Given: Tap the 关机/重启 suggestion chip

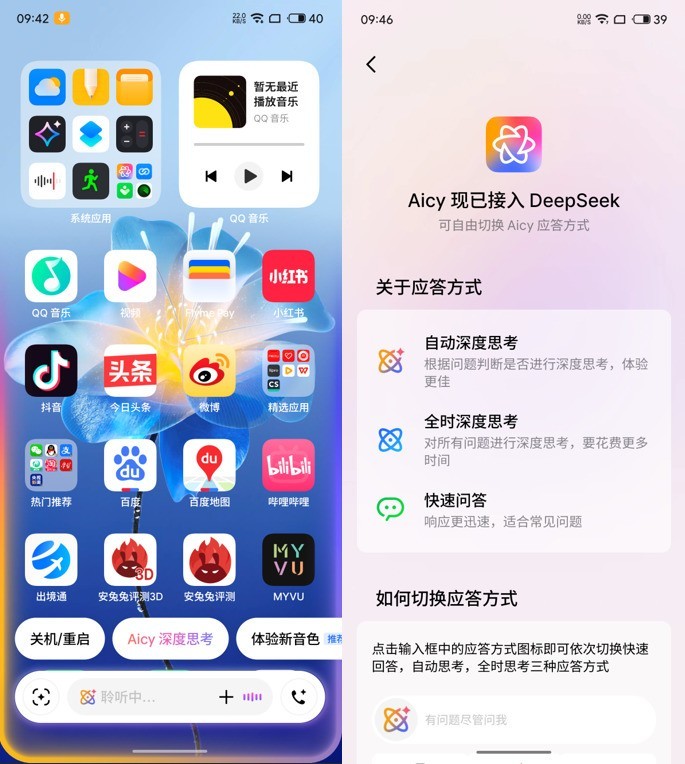Looking at the screenshot, I should (60, 639).
